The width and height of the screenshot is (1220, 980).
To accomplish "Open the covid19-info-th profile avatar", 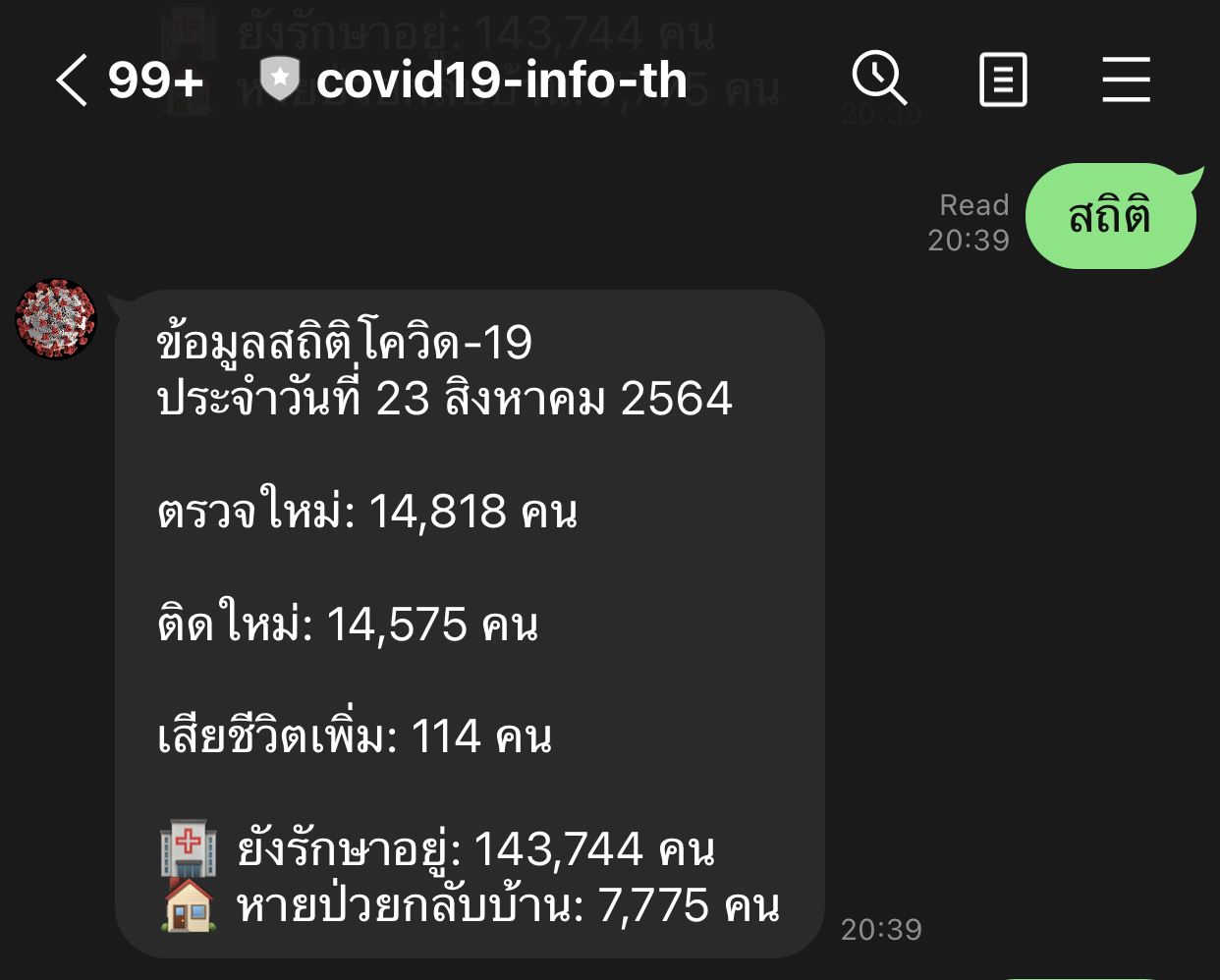I will pyautogui.click(x=56, y=319).
